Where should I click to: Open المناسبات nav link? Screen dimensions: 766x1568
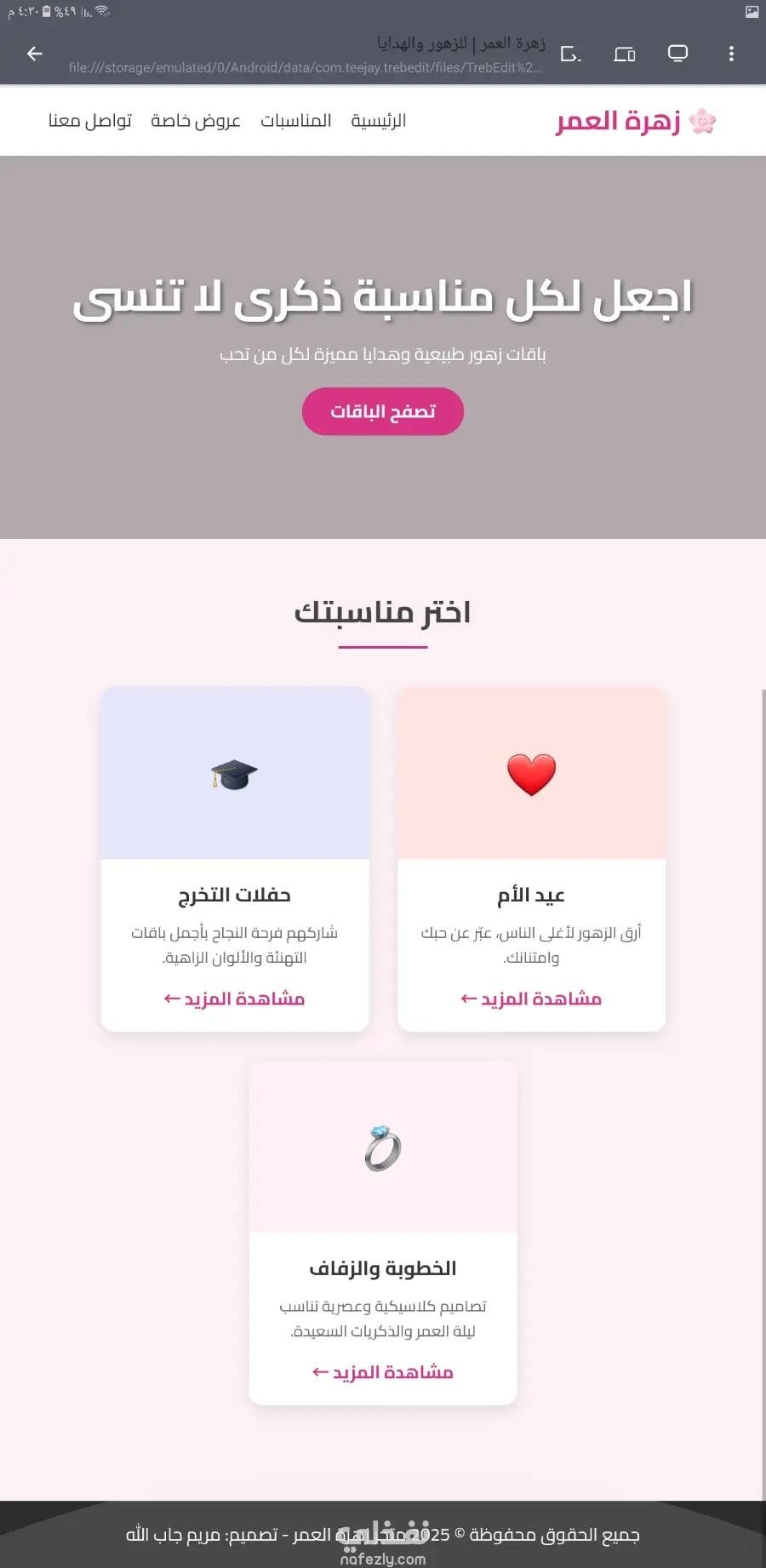point(295,121)
